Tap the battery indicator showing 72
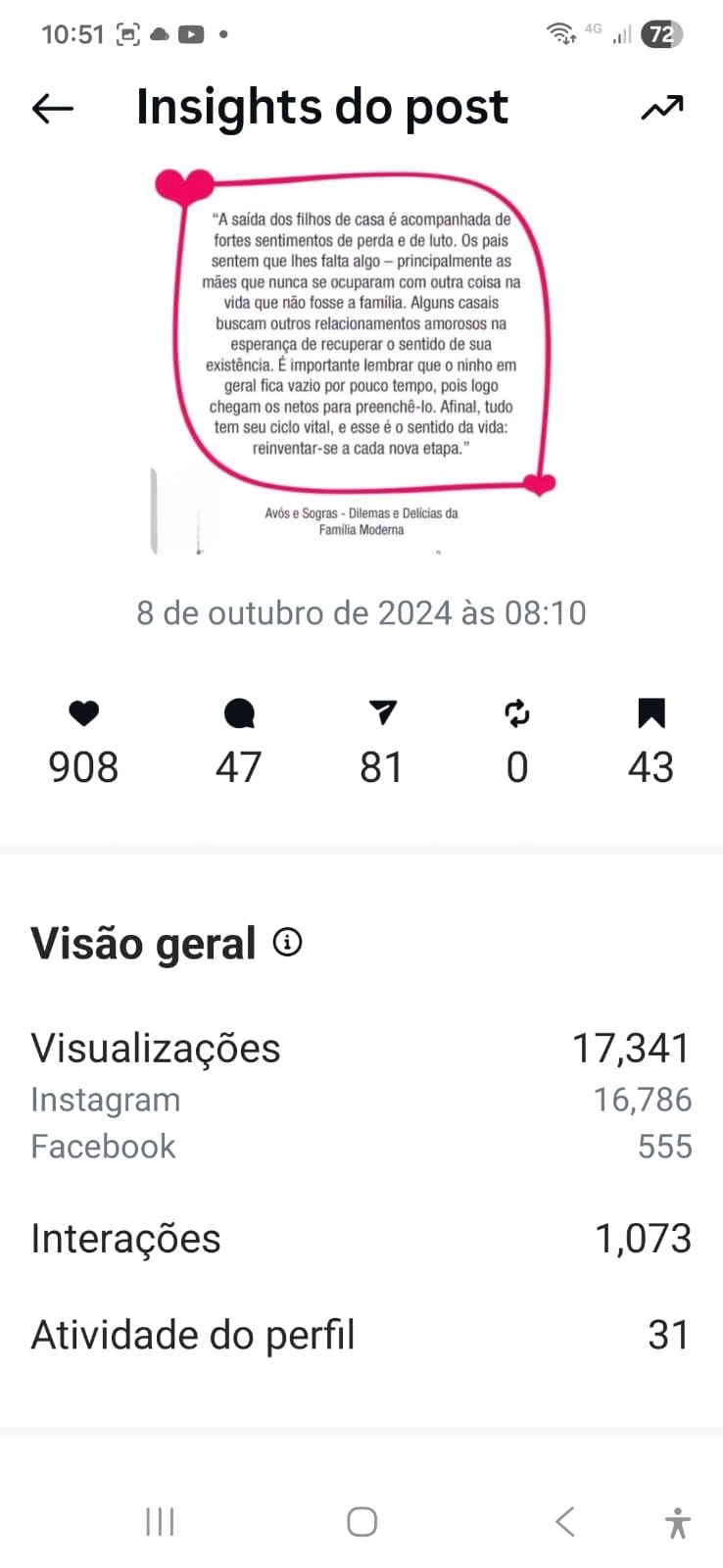This screenshot has width=723, height=1568. 664,34
